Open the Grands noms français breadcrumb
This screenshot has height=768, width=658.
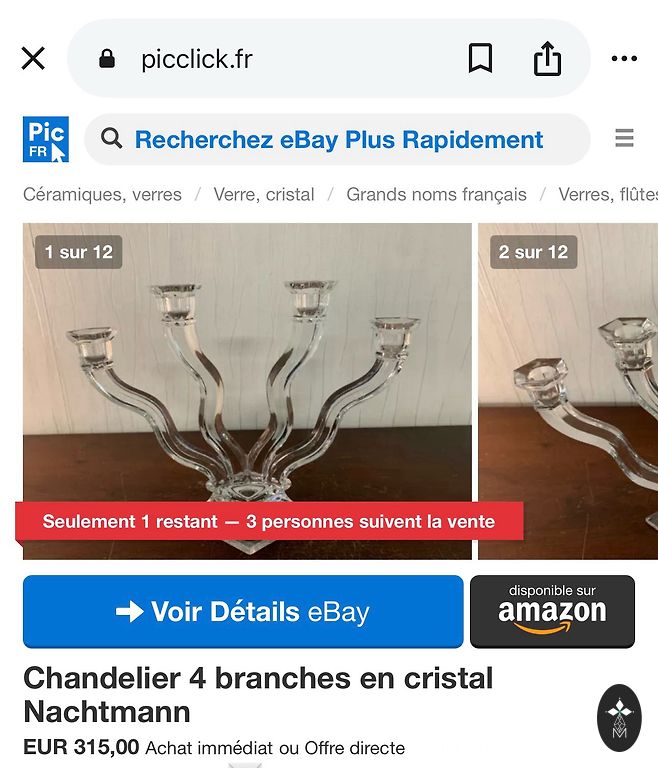[436, 194]
